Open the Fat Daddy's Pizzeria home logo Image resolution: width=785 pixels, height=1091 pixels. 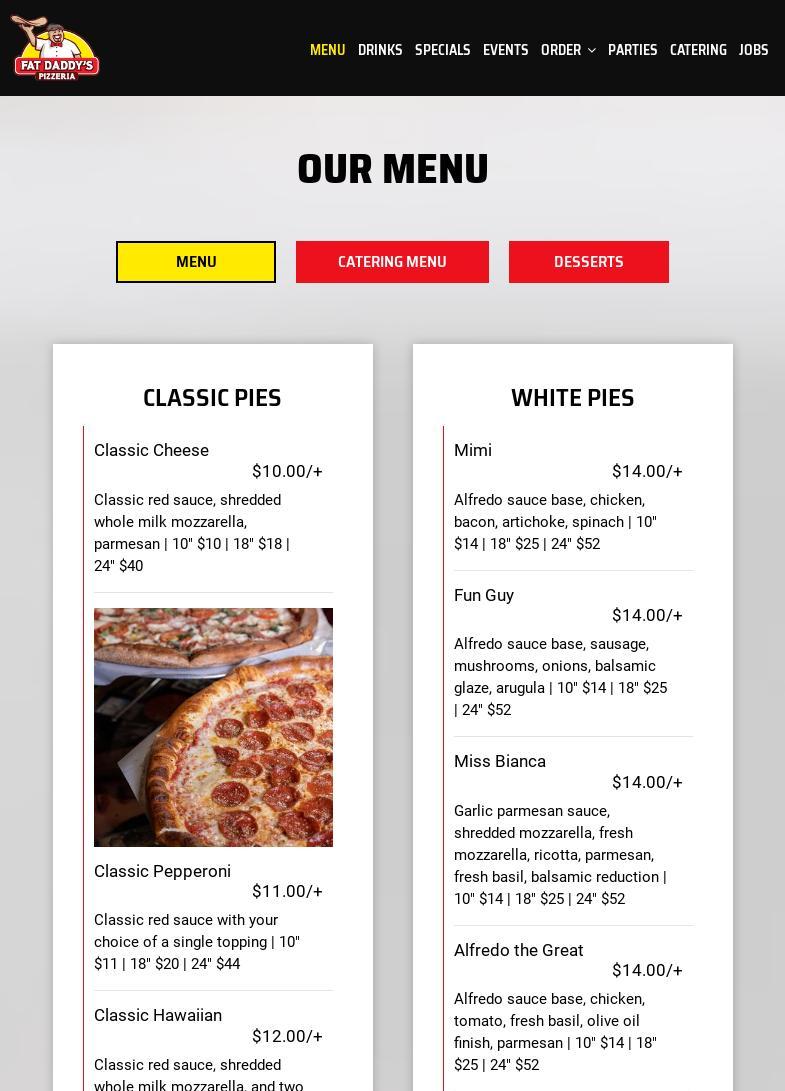coord(55,48)
